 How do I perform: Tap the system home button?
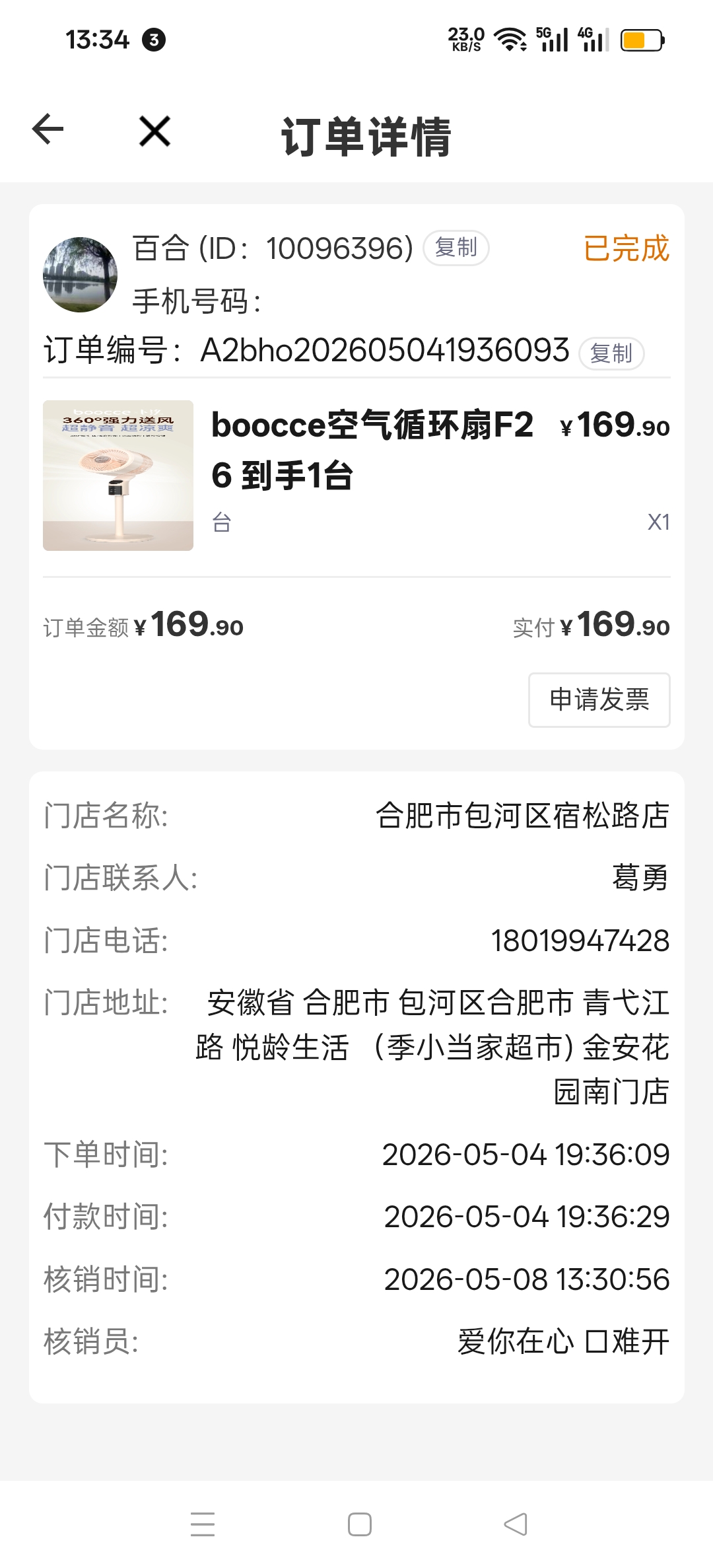tap(360, 1524)
